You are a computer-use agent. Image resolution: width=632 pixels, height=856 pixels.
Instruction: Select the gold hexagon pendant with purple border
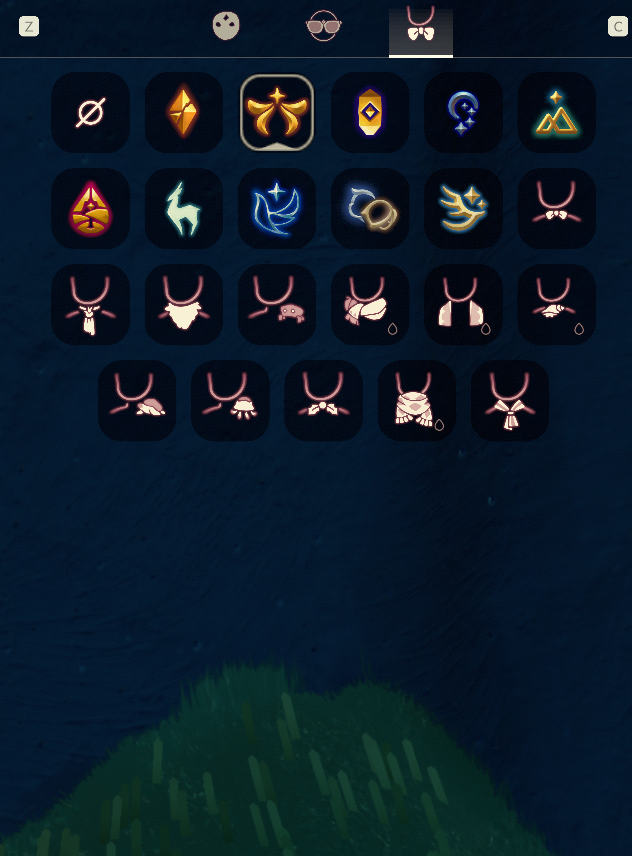pyautogui.click(x=370, y=113)
